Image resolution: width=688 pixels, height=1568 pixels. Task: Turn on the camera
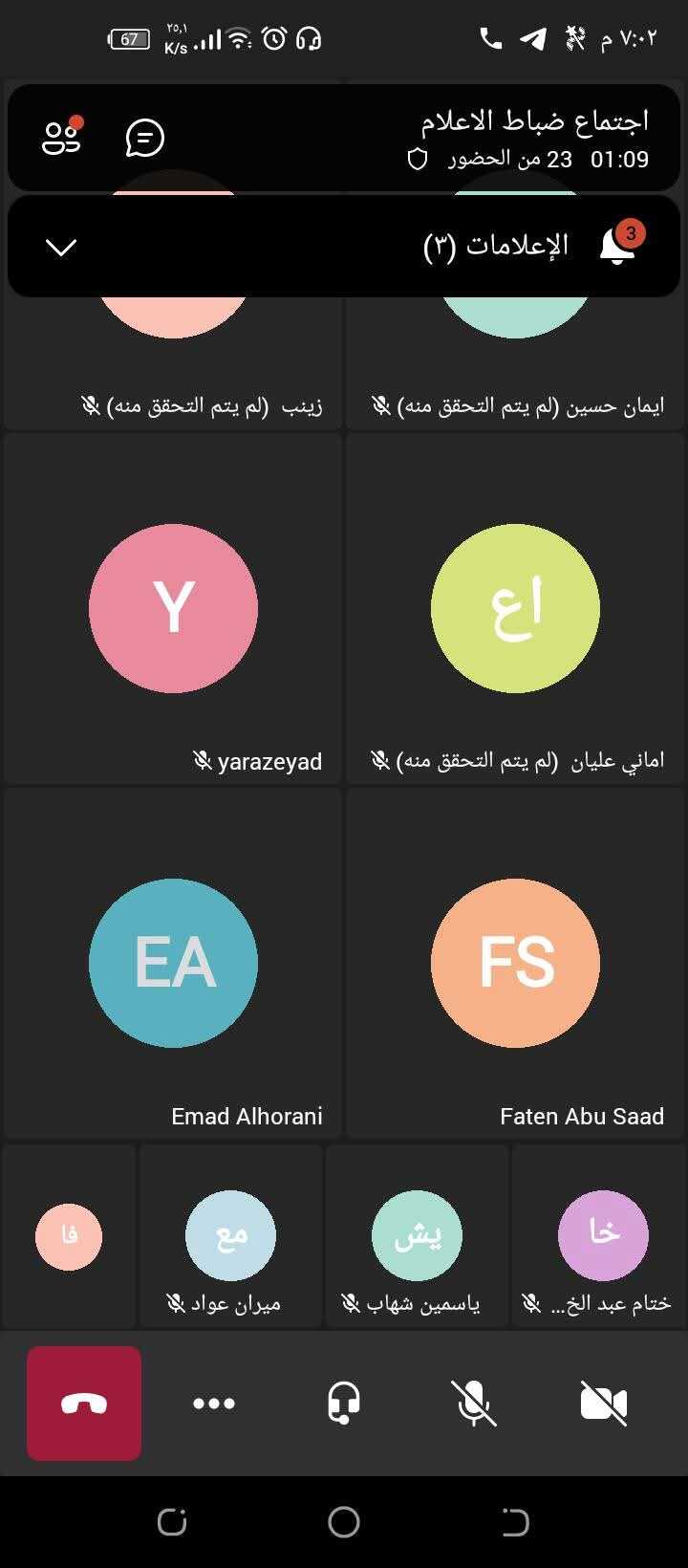click(604, 1404)
